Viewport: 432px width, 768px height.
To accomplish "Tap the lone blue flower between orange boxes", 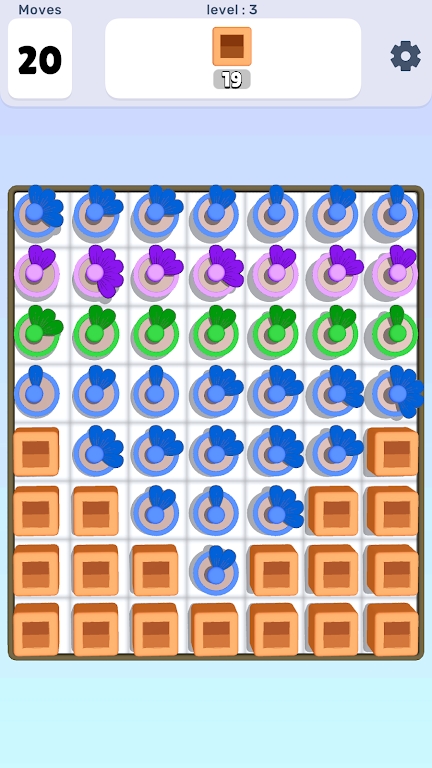I will point(216,569).
